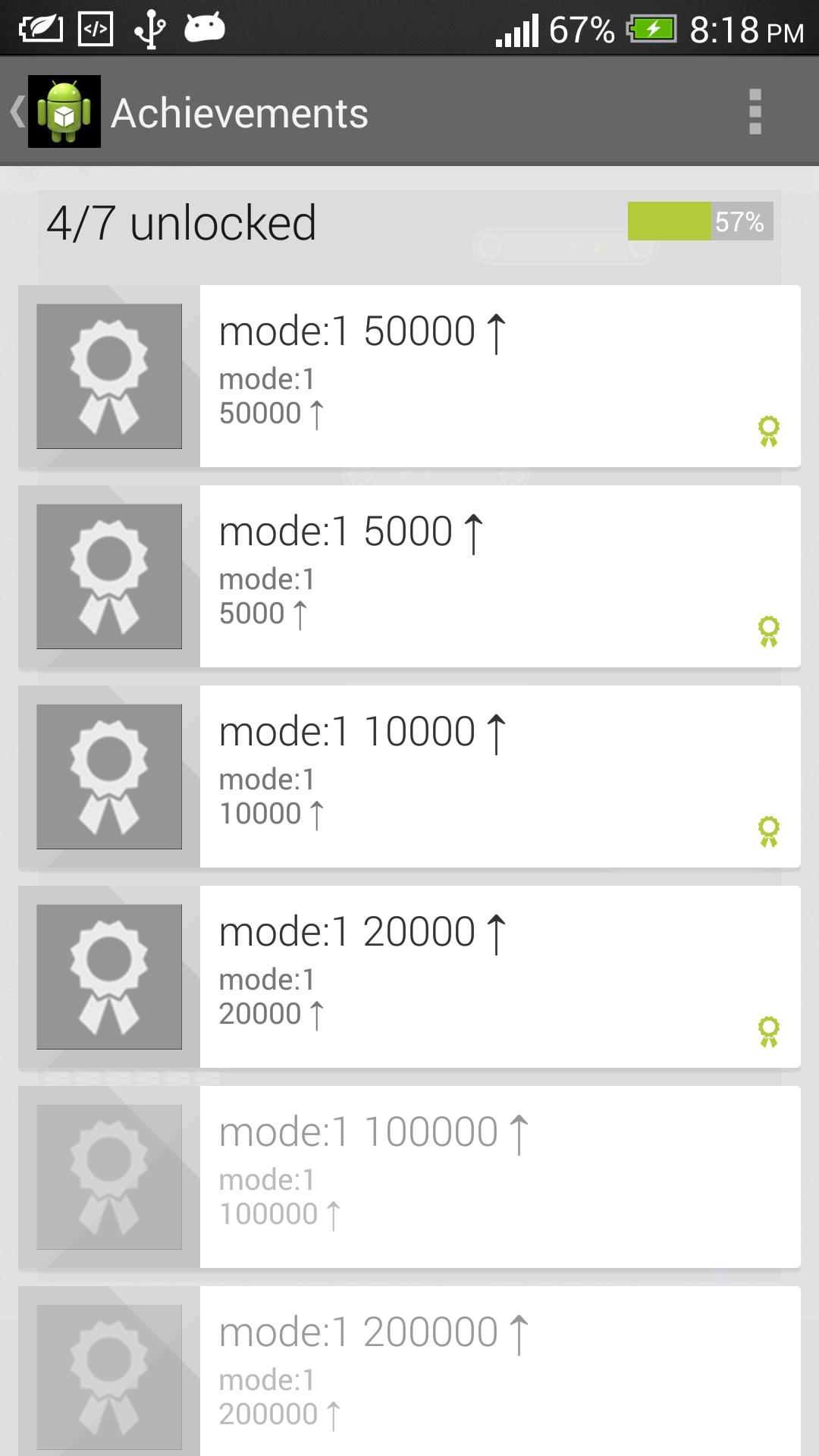Viewport: 819px width, 1456px height.
Task: Open the locked mode:1 200000 achievement
Action: click(409, 1371)
